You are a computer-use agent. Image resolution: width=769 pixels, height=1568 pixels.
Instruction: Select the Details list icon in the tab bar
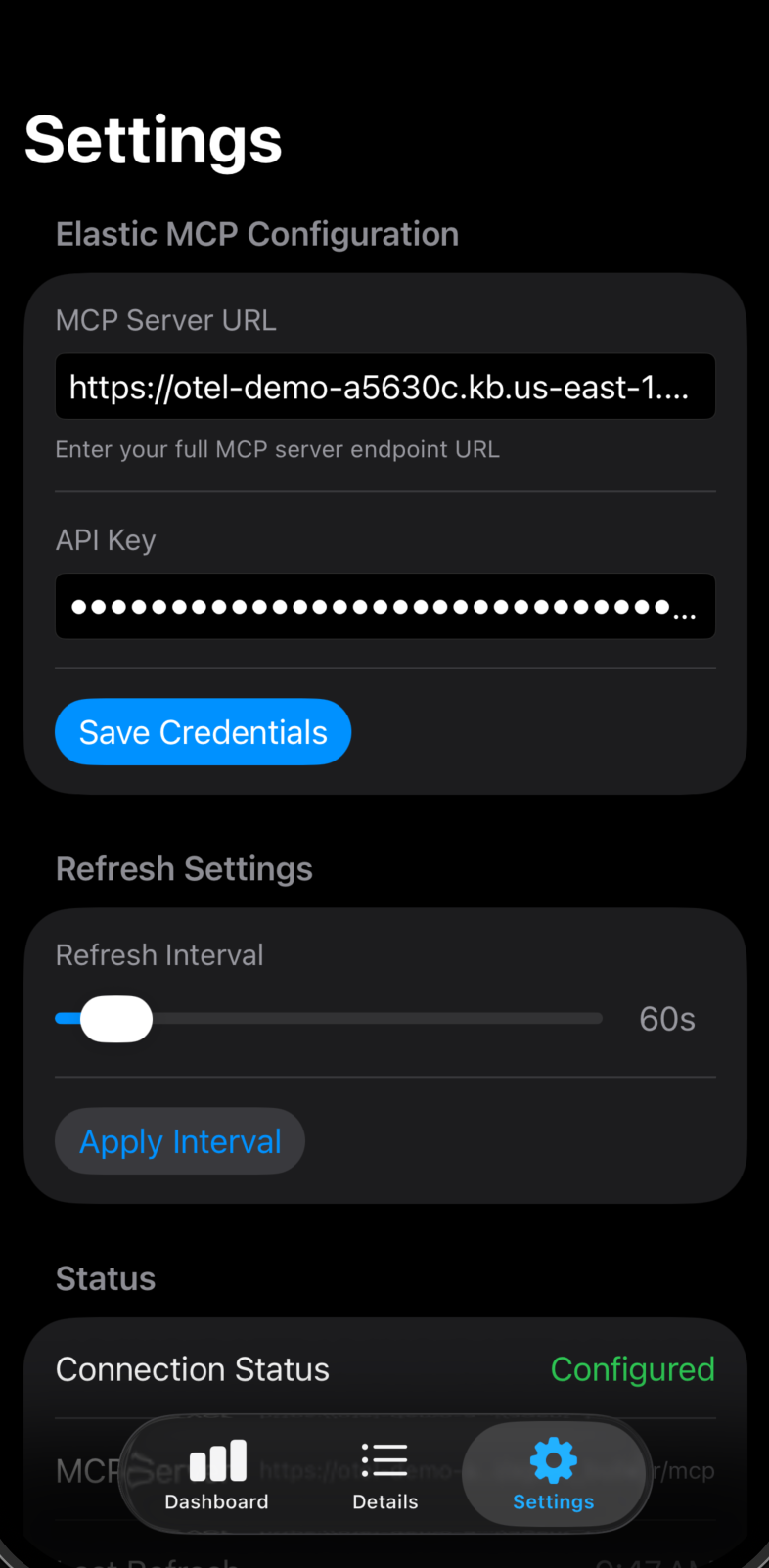point(384,1460)
